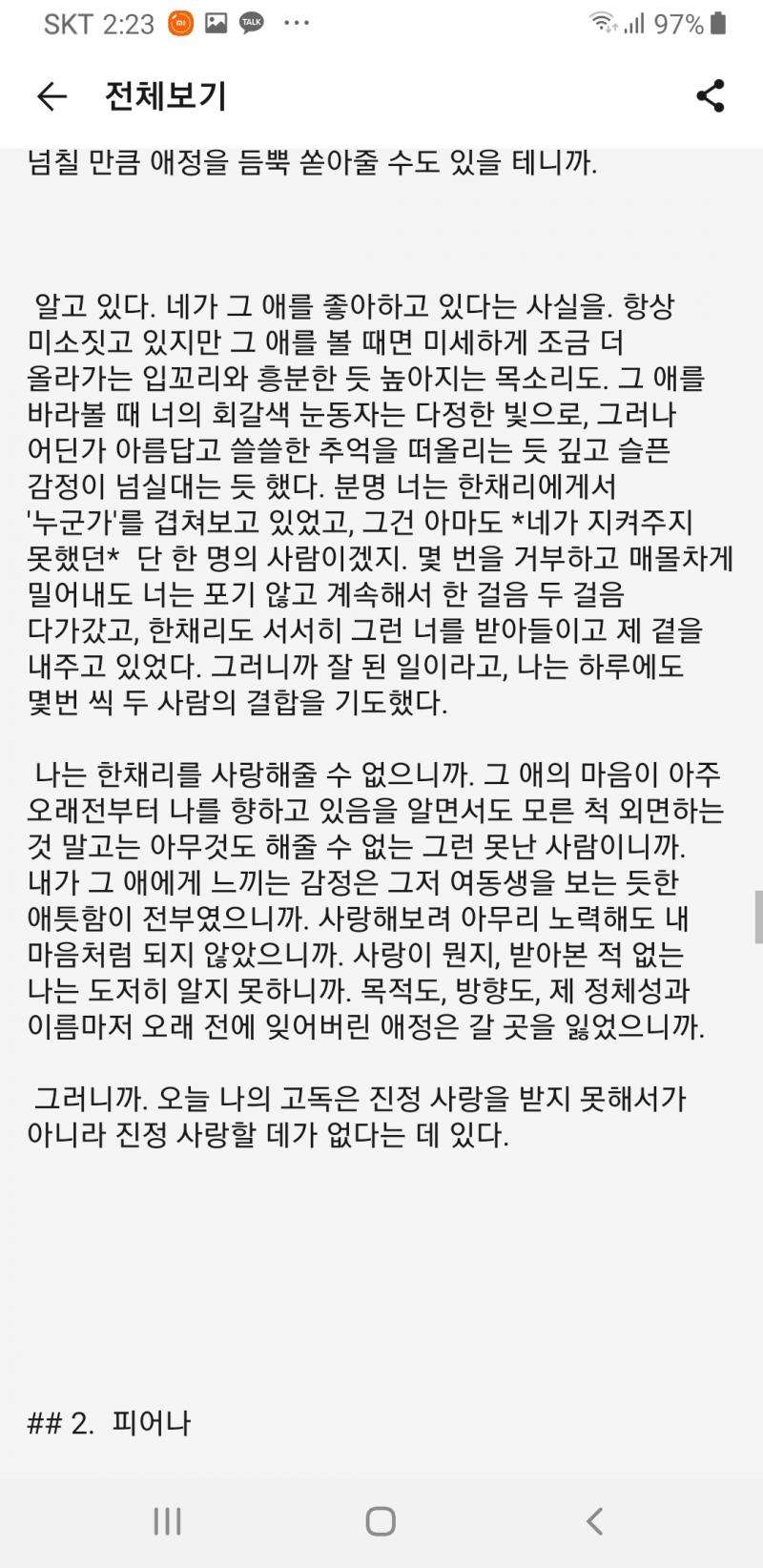763x1568 pixels.
Task: Tap the system back button
Action: (x=594, y=1521)
